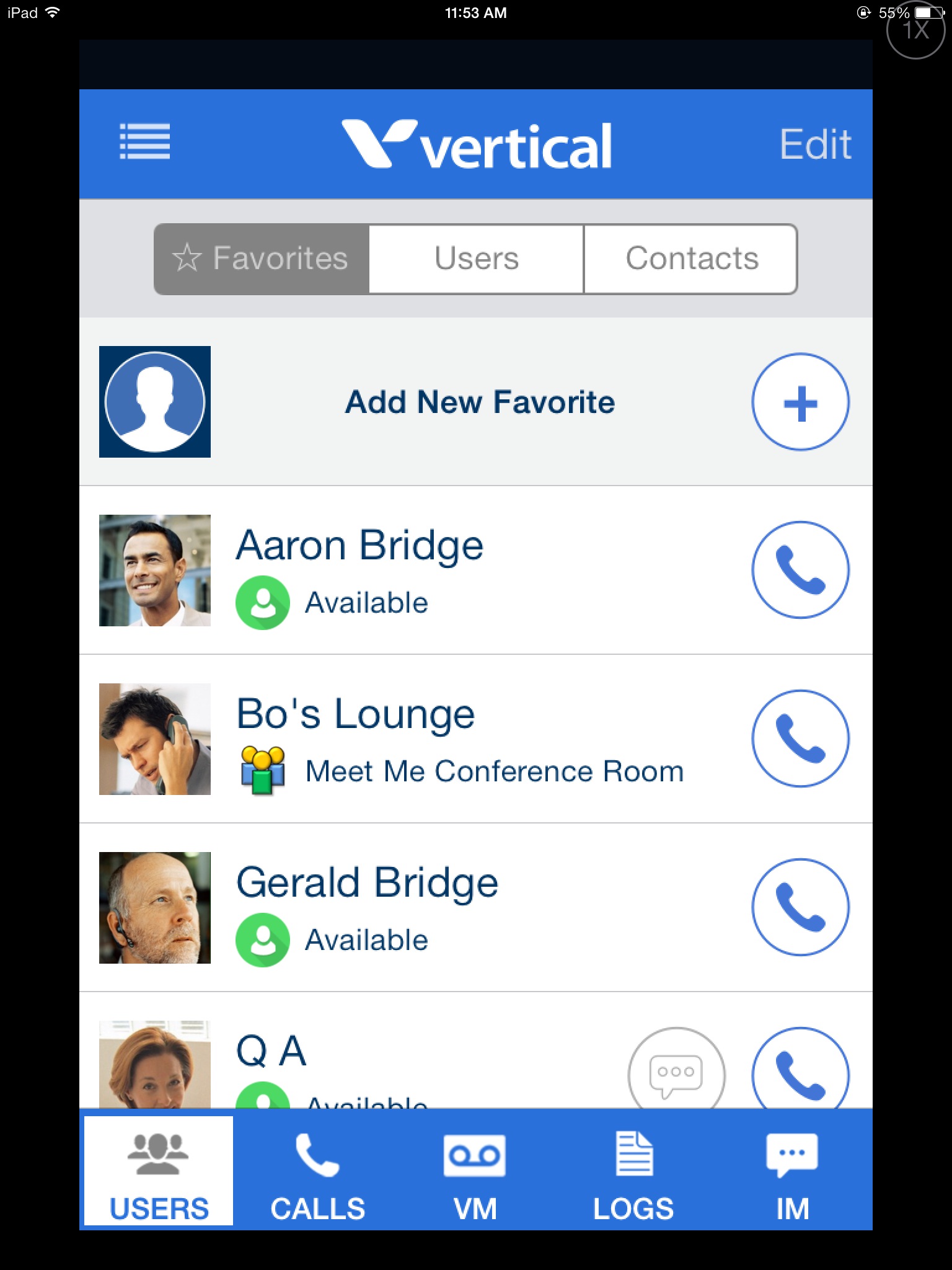The image size is (952, 1270).
Task: Switch to the Contacts segment
Action: [x=690, y=259]
